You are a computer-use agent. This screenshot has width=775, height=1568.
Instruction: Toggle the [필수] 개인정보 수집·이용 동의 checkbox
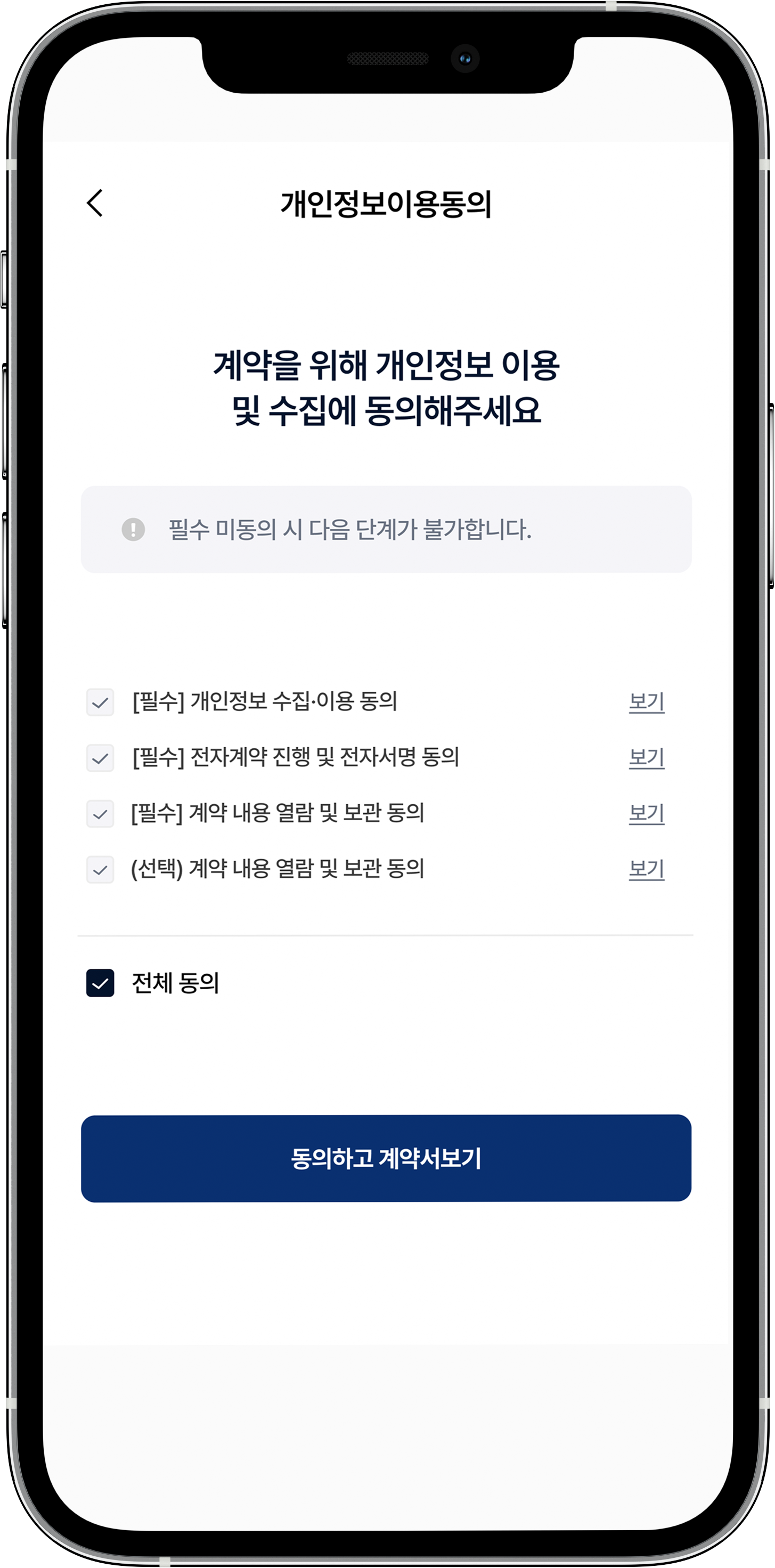click(x=100, y=702)
